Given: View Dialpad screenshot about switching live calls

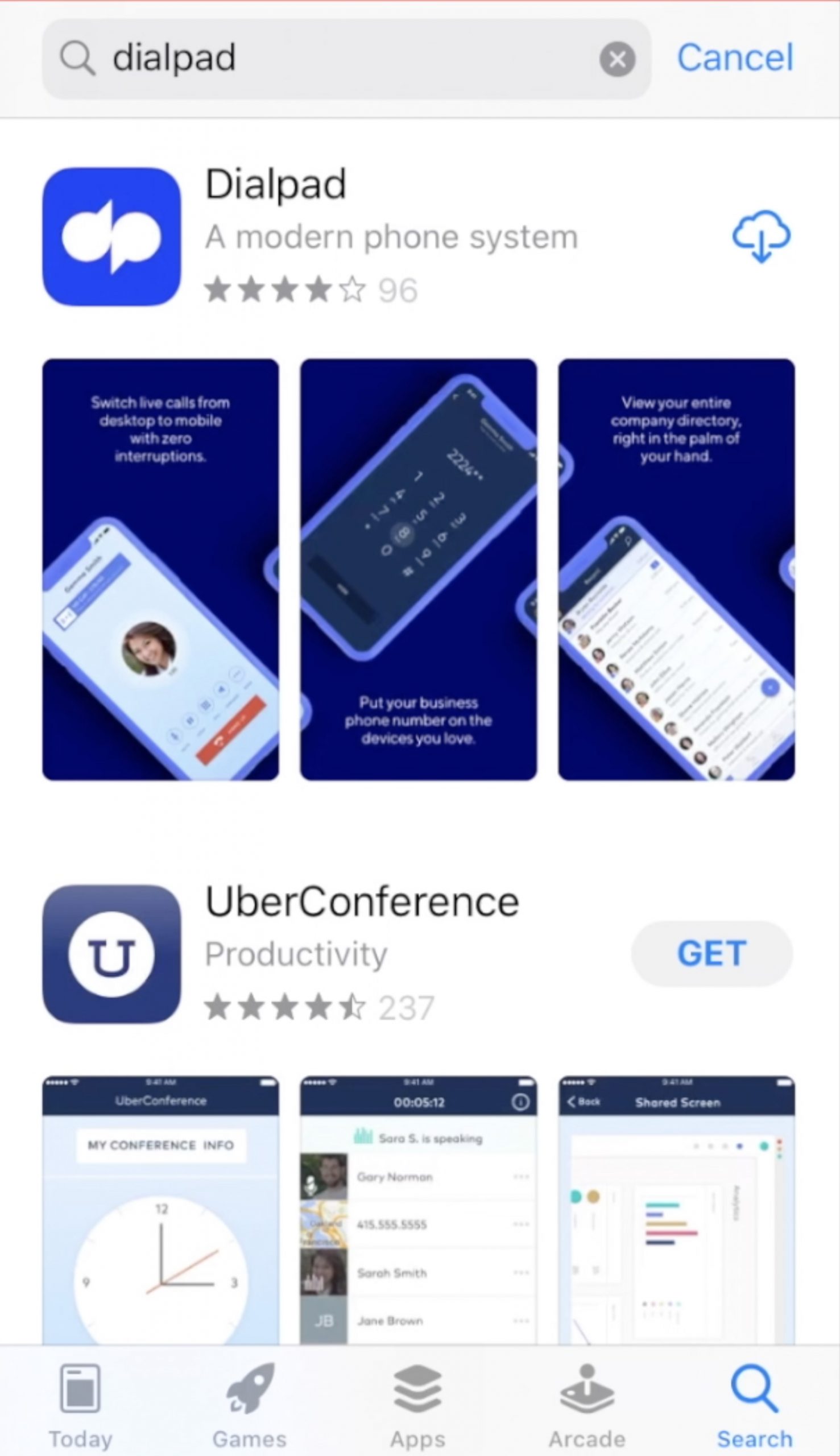Looking at the screenshot, I should [160, 569].
